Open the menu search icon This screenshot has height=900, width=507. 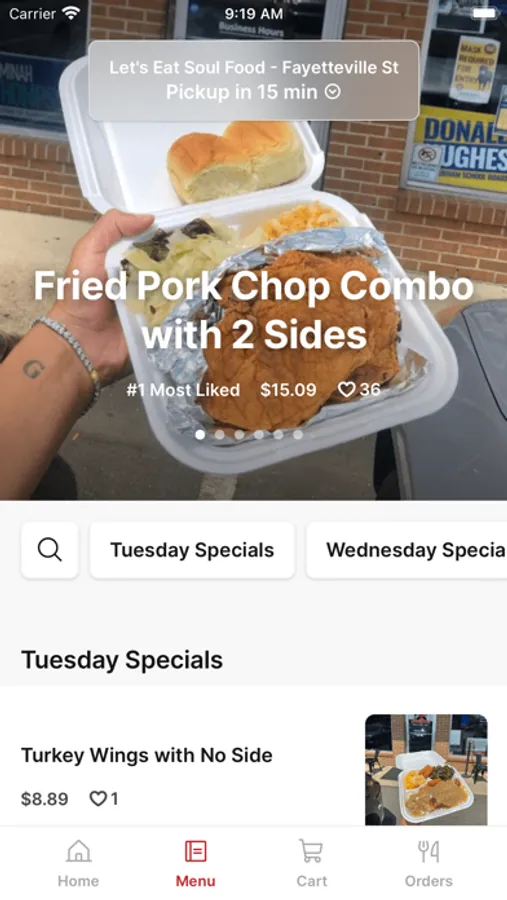coord(50,550)
